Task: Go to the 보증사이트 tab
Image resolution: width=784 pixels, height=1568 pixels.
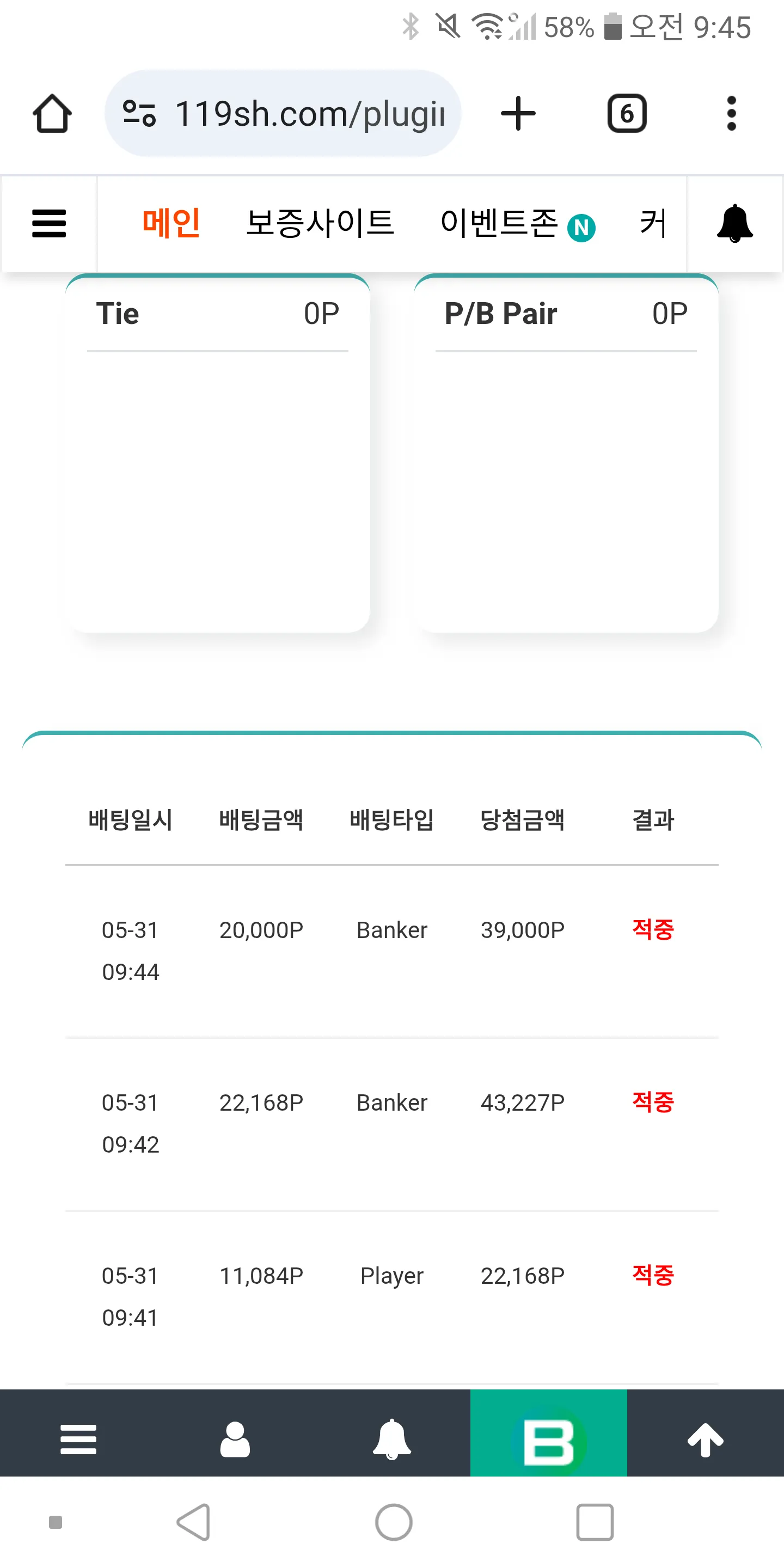Action: pyautogui.click(x=320, y=223)
